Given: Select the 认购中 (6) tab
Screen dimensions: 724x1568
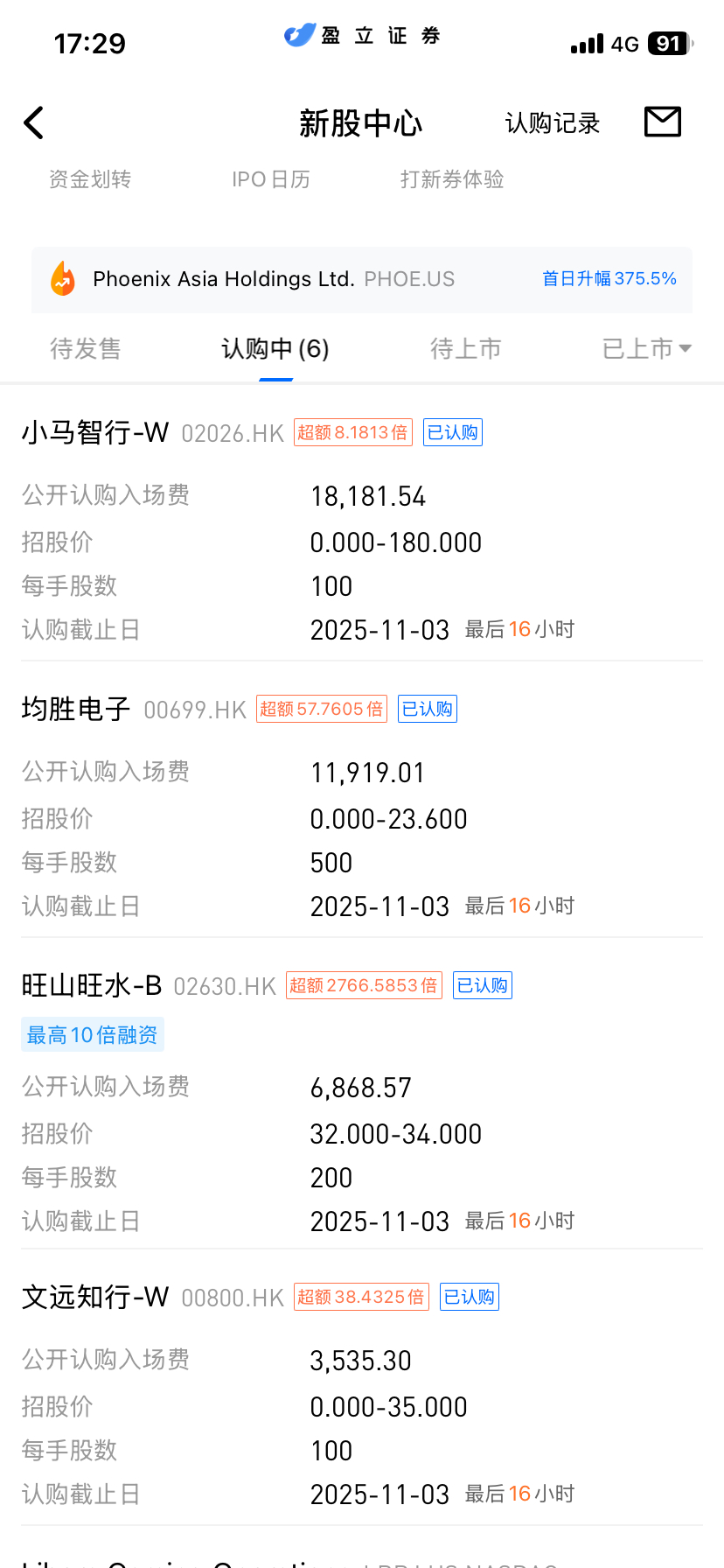Looking at the screenshot, I should pyautogui.click(x=275, y=349).
